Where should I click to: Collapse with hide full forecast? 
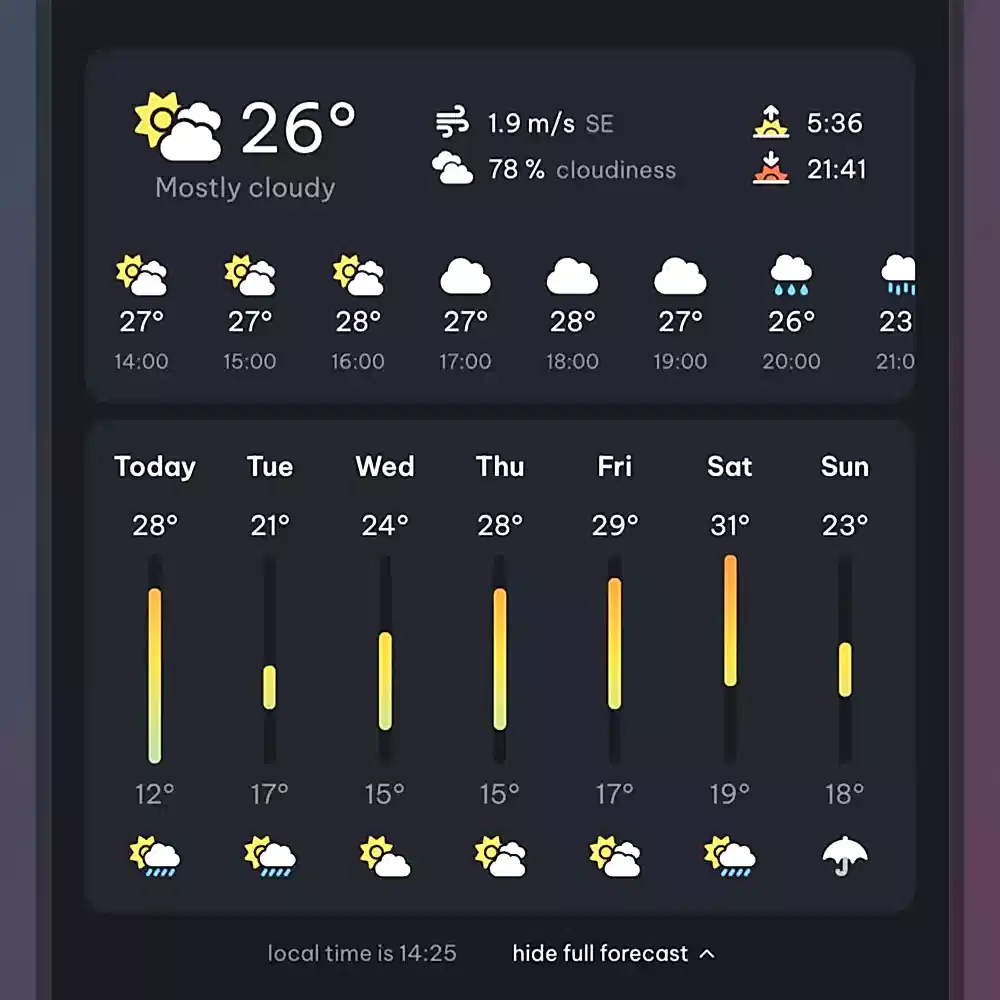coord(612,953)
